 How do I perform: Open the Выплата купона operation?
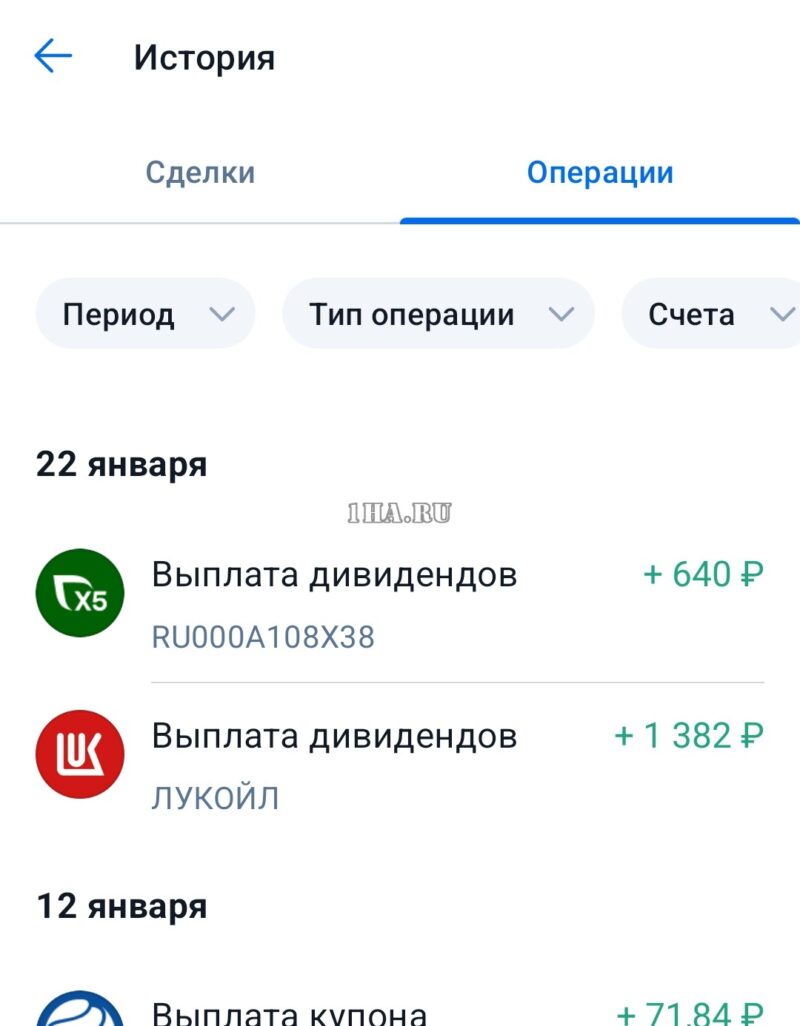[x=400, y=1010]
